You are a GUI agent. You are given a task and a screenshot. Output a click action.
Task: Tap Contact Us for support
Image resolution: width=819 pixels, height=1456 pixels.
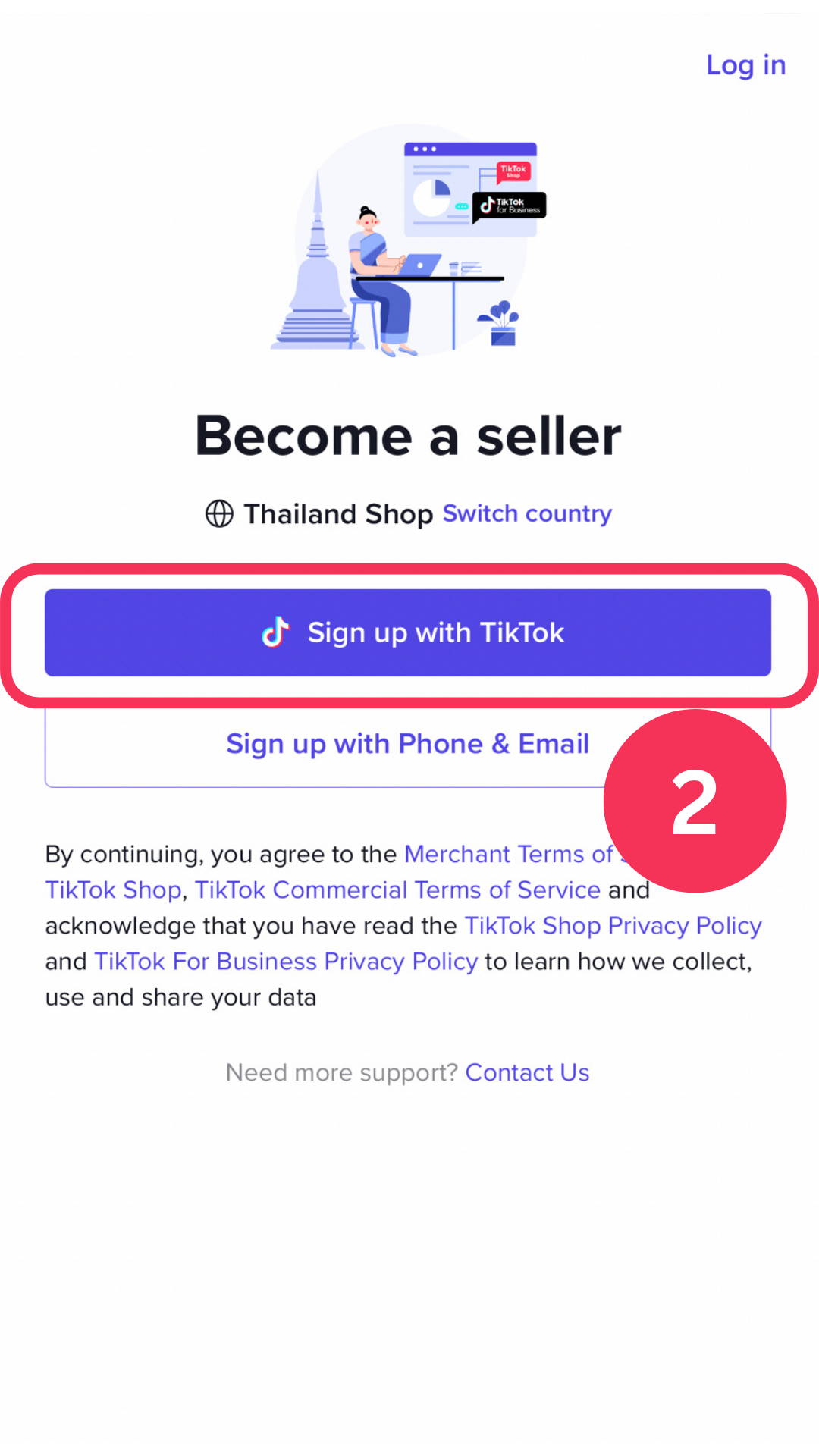[527, 1072]
